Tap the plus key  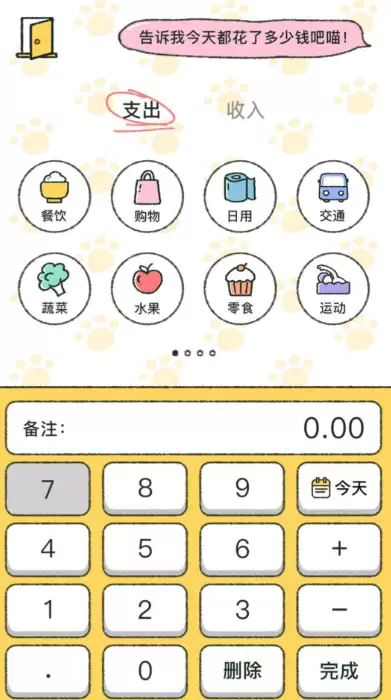click(339, 550)
